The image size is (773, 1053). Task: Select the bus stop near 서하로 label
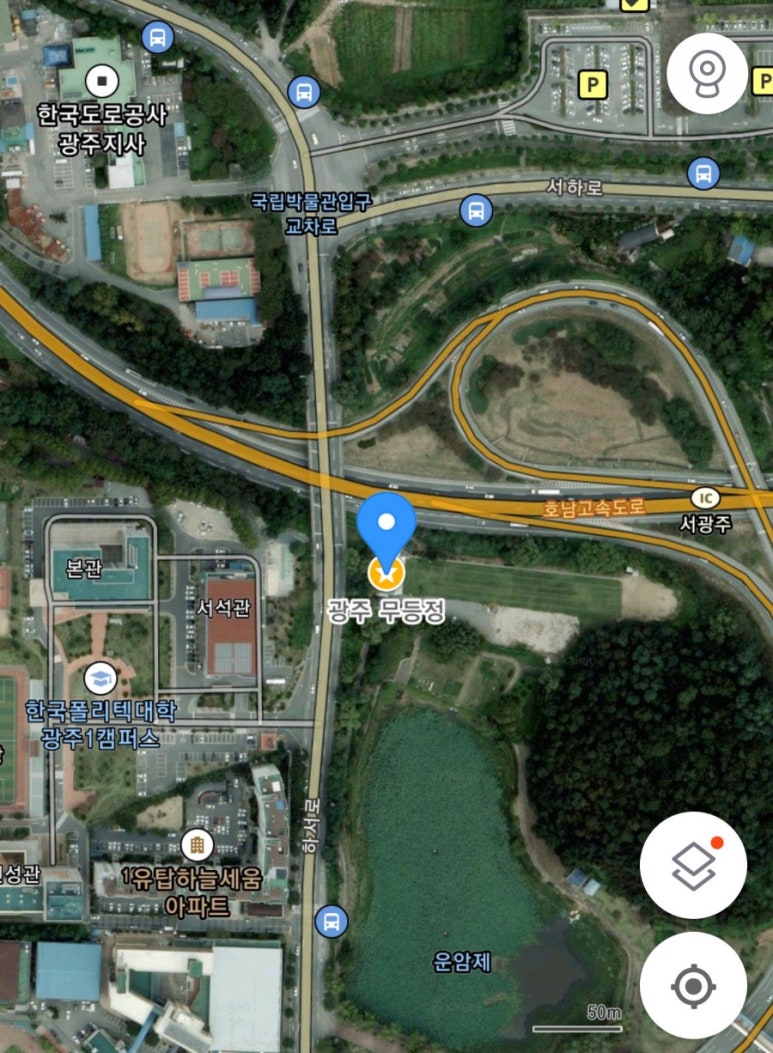(x=703, y=174)
